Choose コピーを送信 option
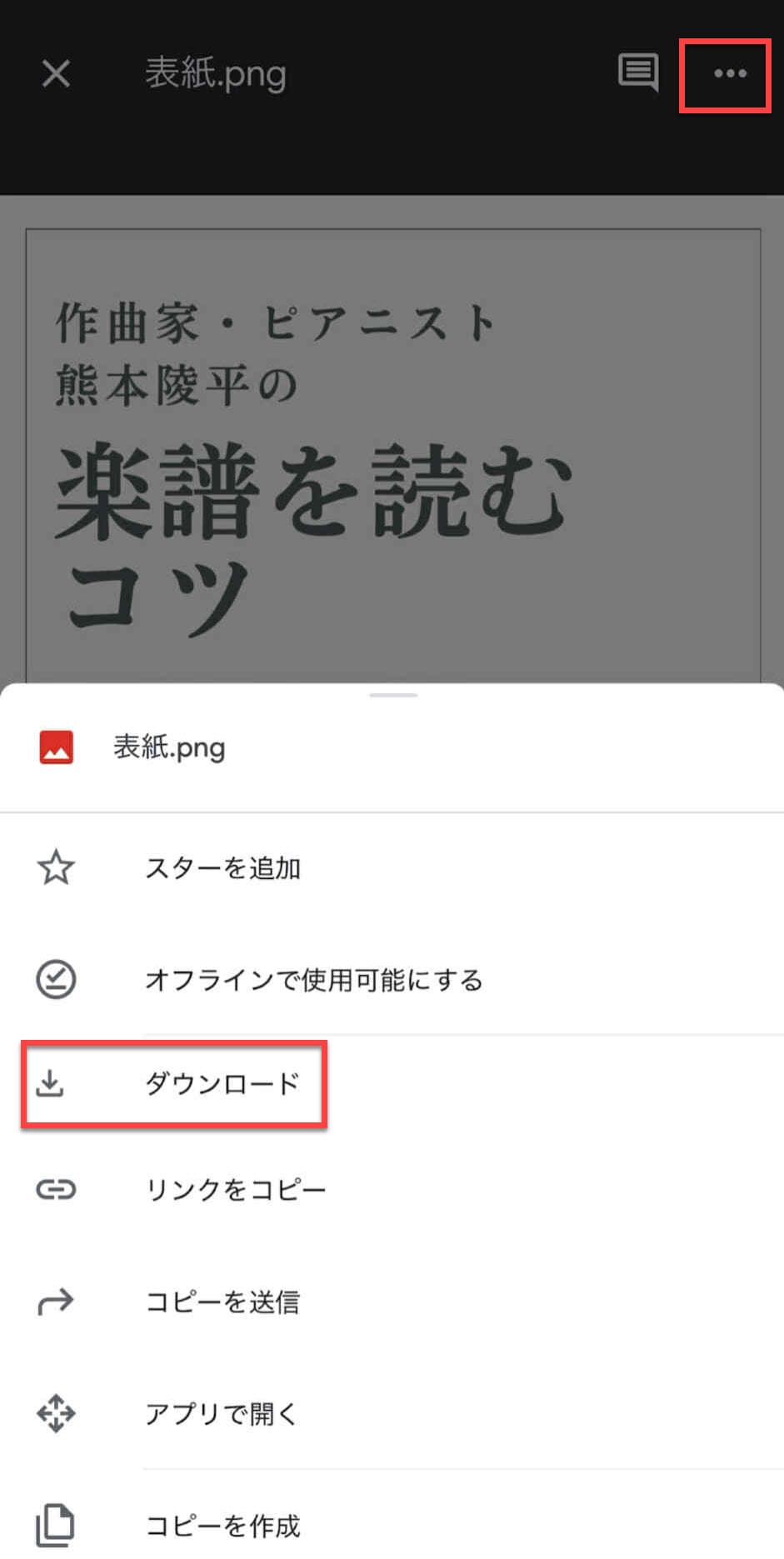The image size is (784, 1559). pyautogui.click(x=222, y=1302)
